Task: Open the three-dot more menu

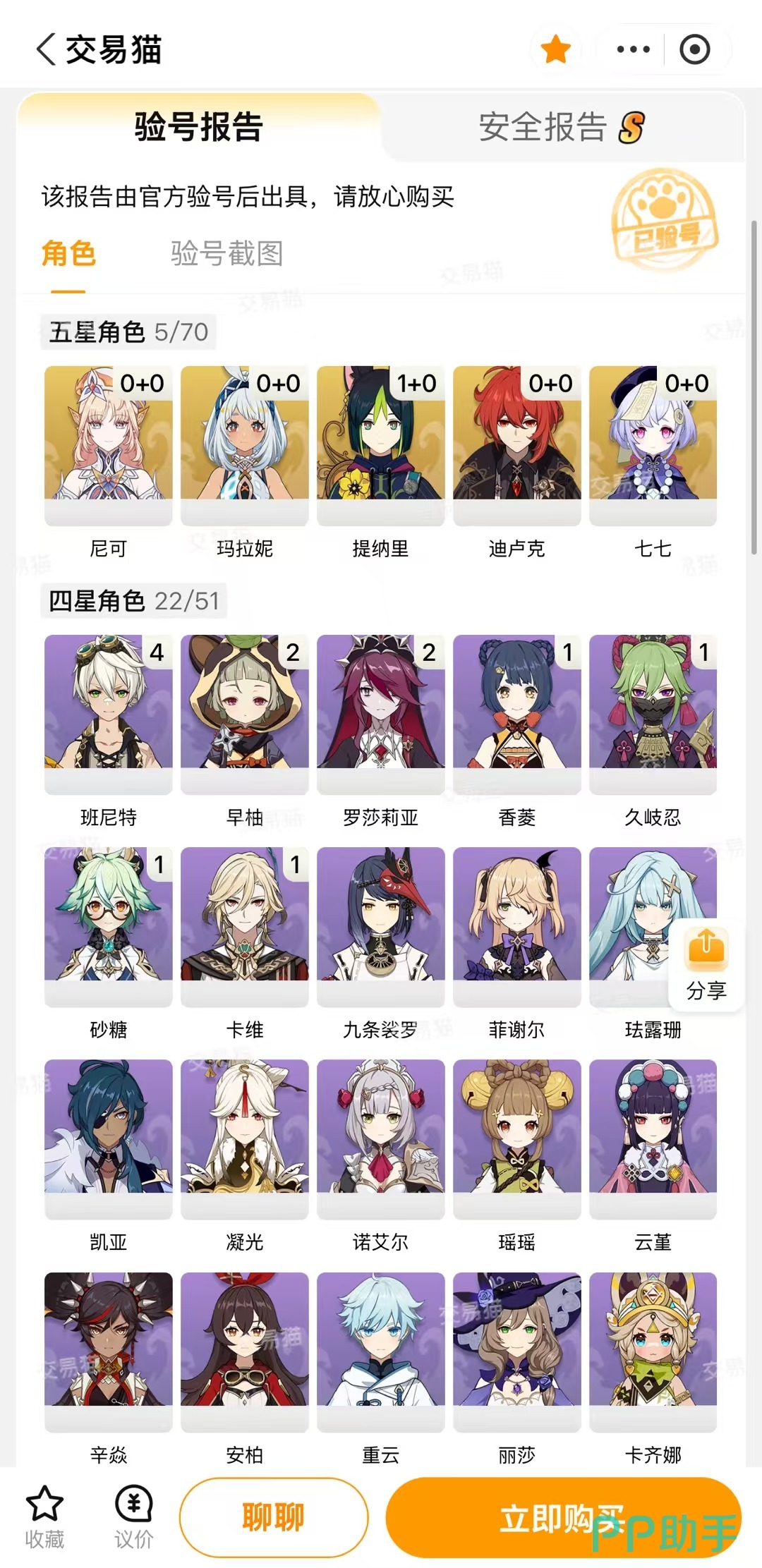Action: click(x=633, y=49)
